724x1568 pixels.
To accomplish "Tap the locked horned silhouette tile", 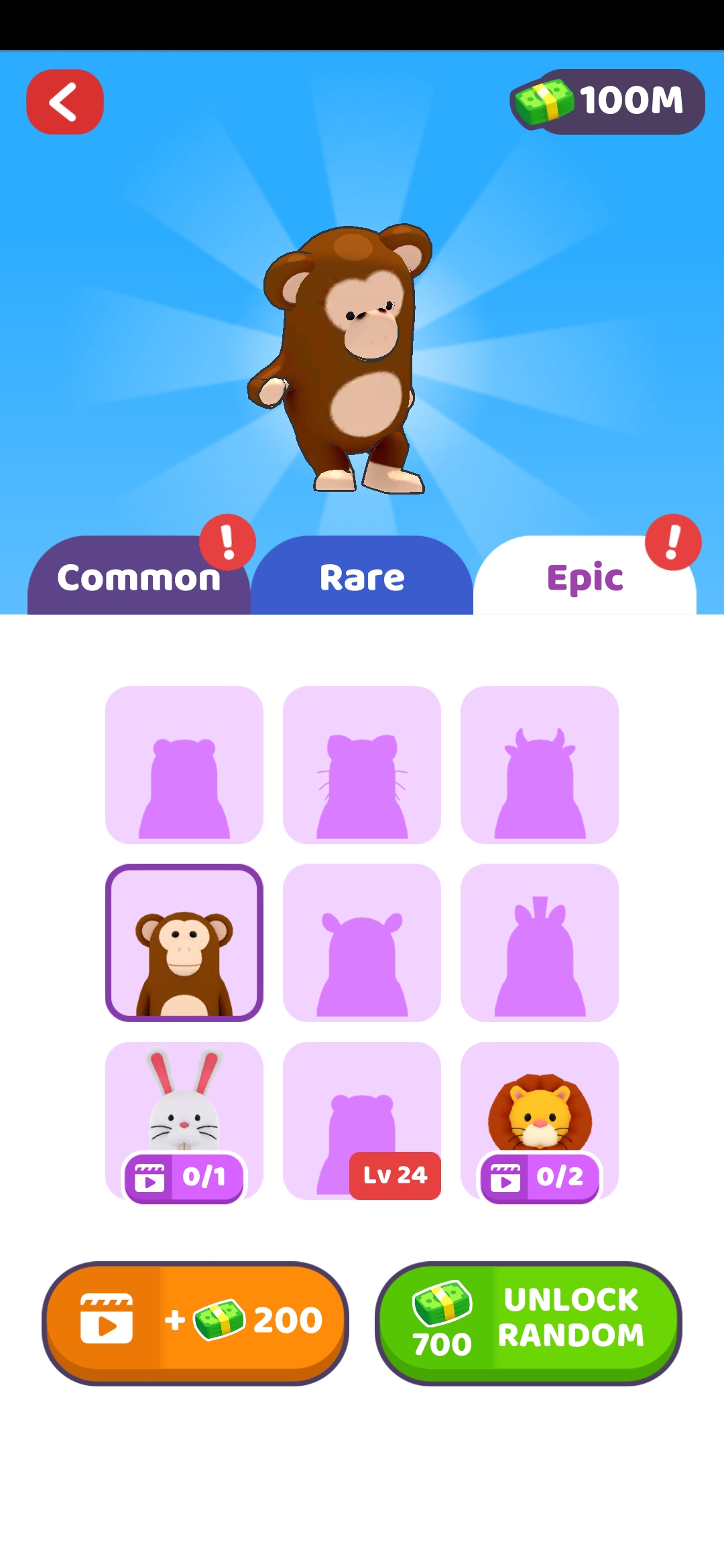I will coord(540,765).
